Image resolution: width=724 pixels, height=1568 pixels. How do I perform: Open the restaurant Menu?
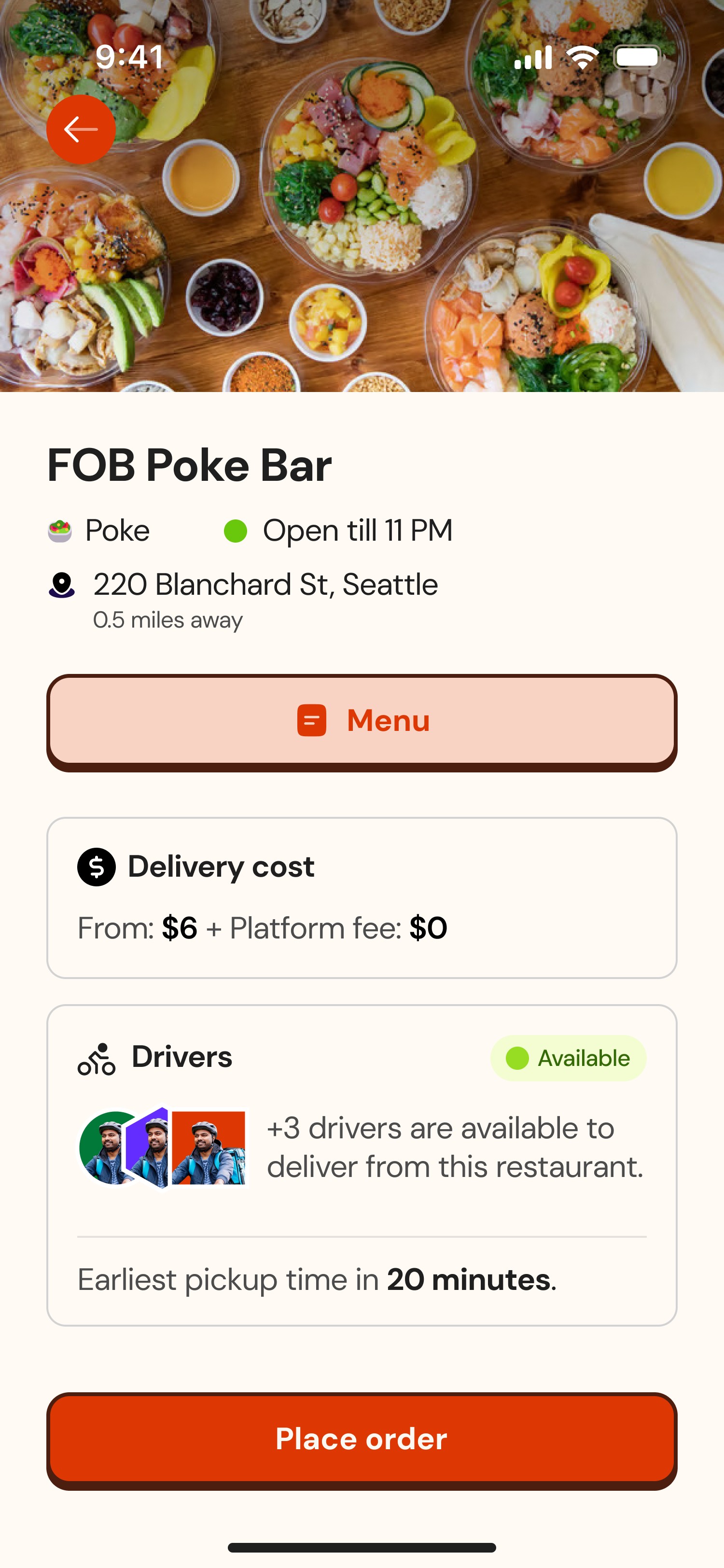point(362,721)
